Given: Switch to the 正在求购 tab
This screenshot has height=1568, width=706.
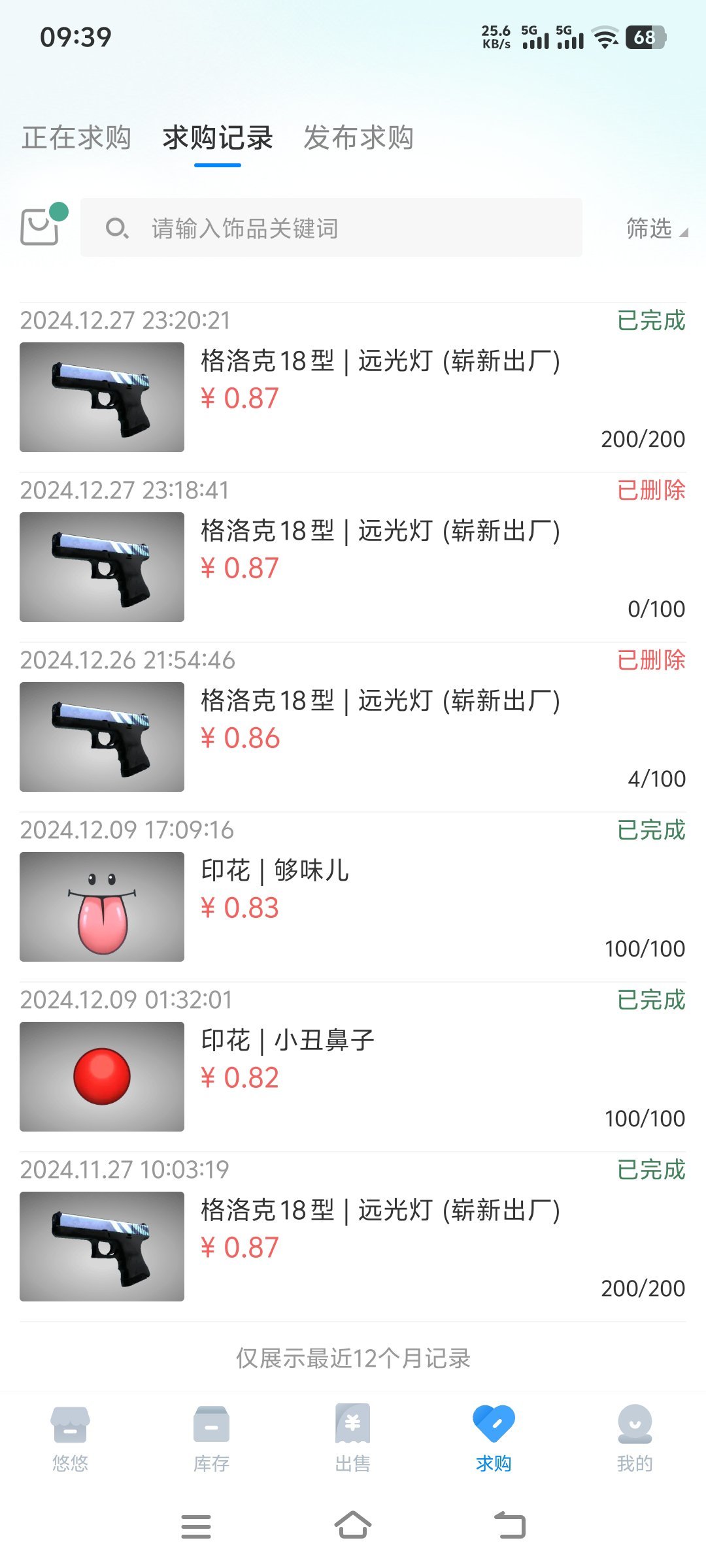Looking at the screenshot, I should tap(76, 138).
